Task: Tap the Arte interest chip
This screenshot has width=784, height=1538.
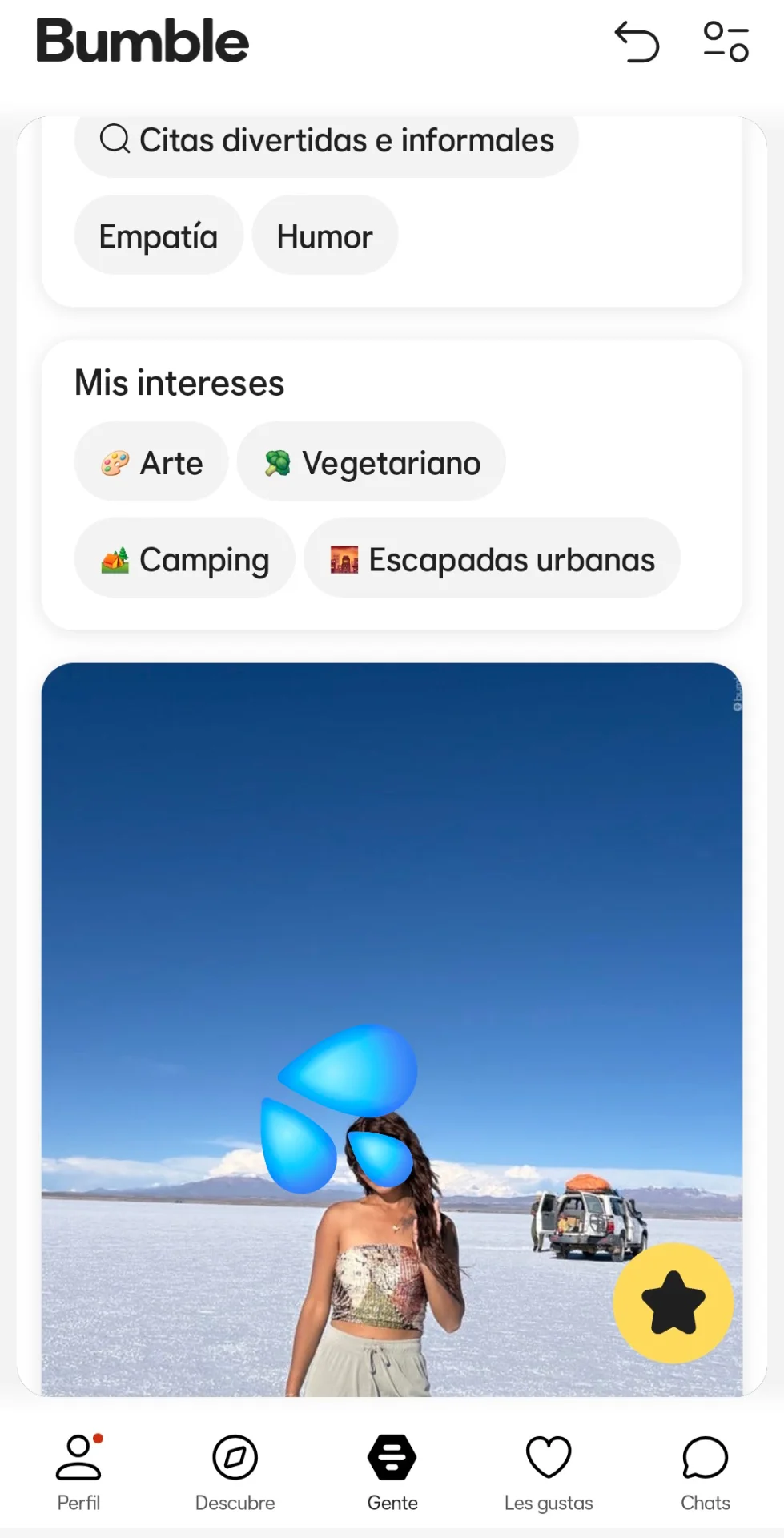Action: click(151, 461)
